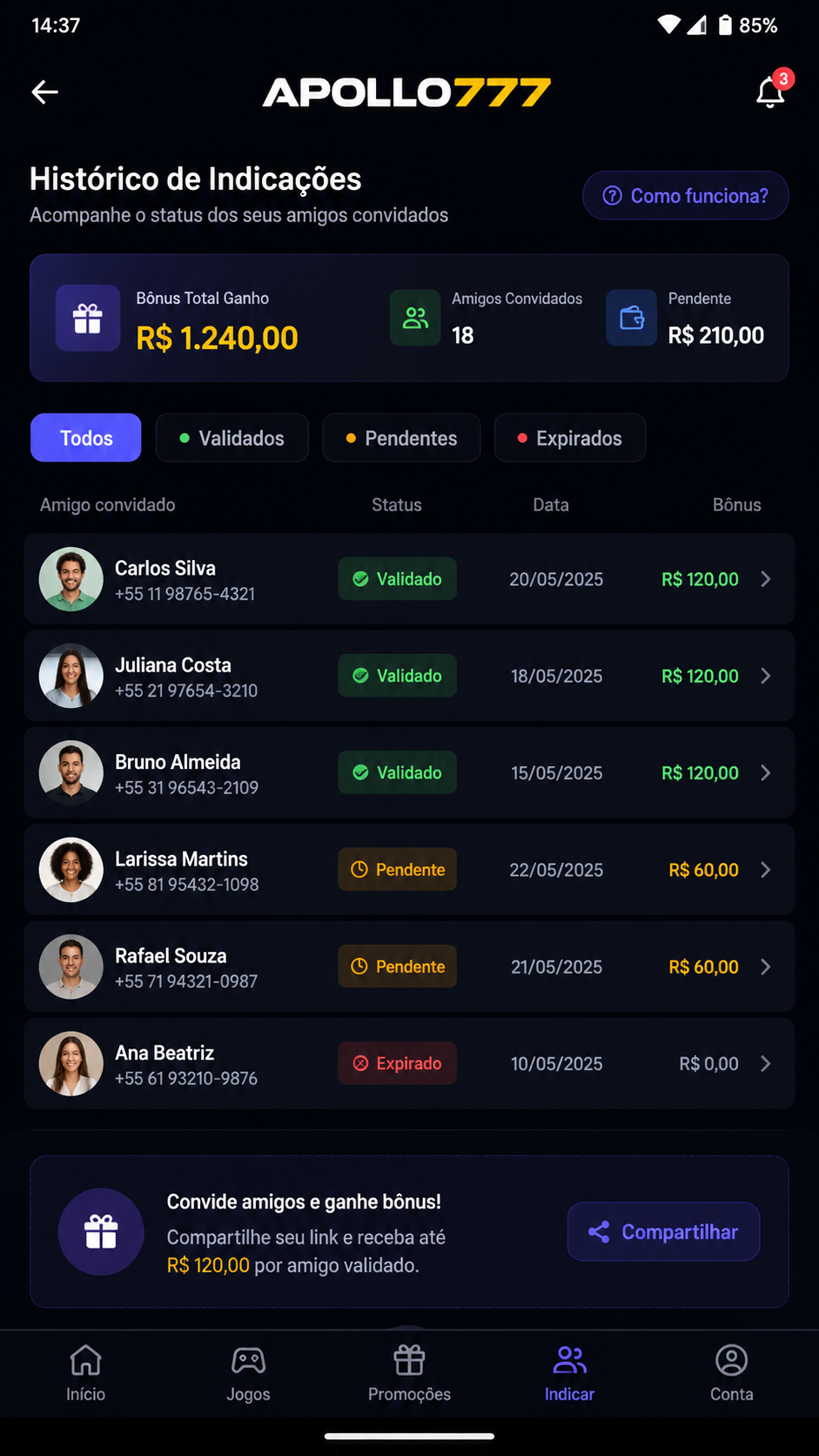The width and height of the screenshot is (819, 1456).
Task: Tap the Como funciona? help button
Action: tap(686, 196)
